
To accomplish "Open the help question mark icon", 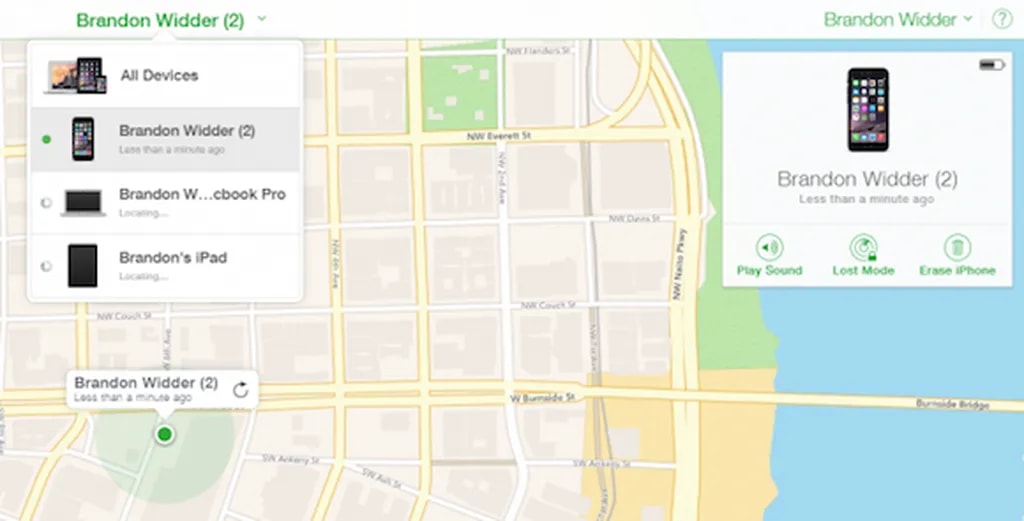I will (1001, 19).
